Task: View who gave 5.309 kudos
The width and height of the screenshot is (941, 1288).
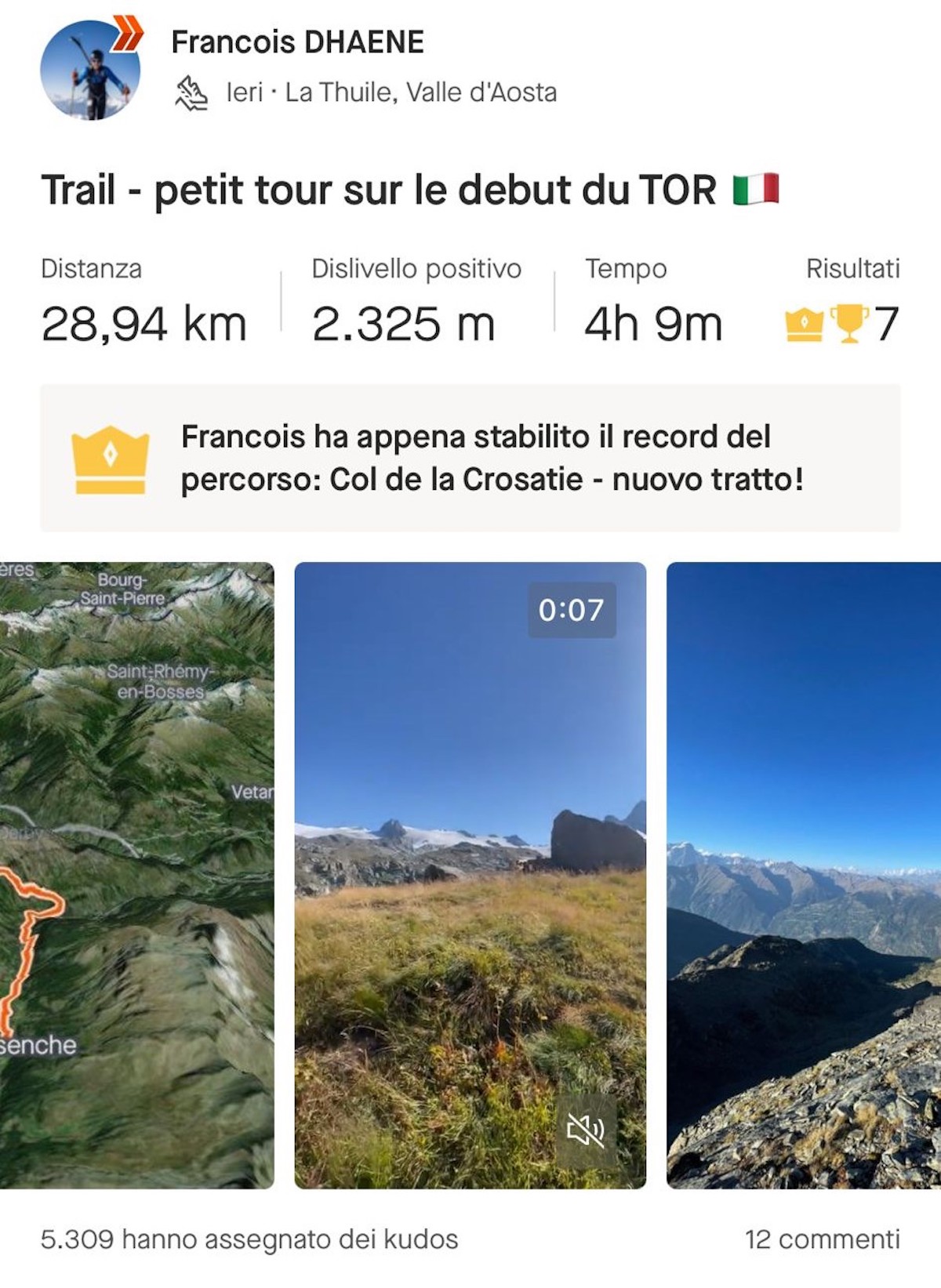Action: [x=249, y=1239]
